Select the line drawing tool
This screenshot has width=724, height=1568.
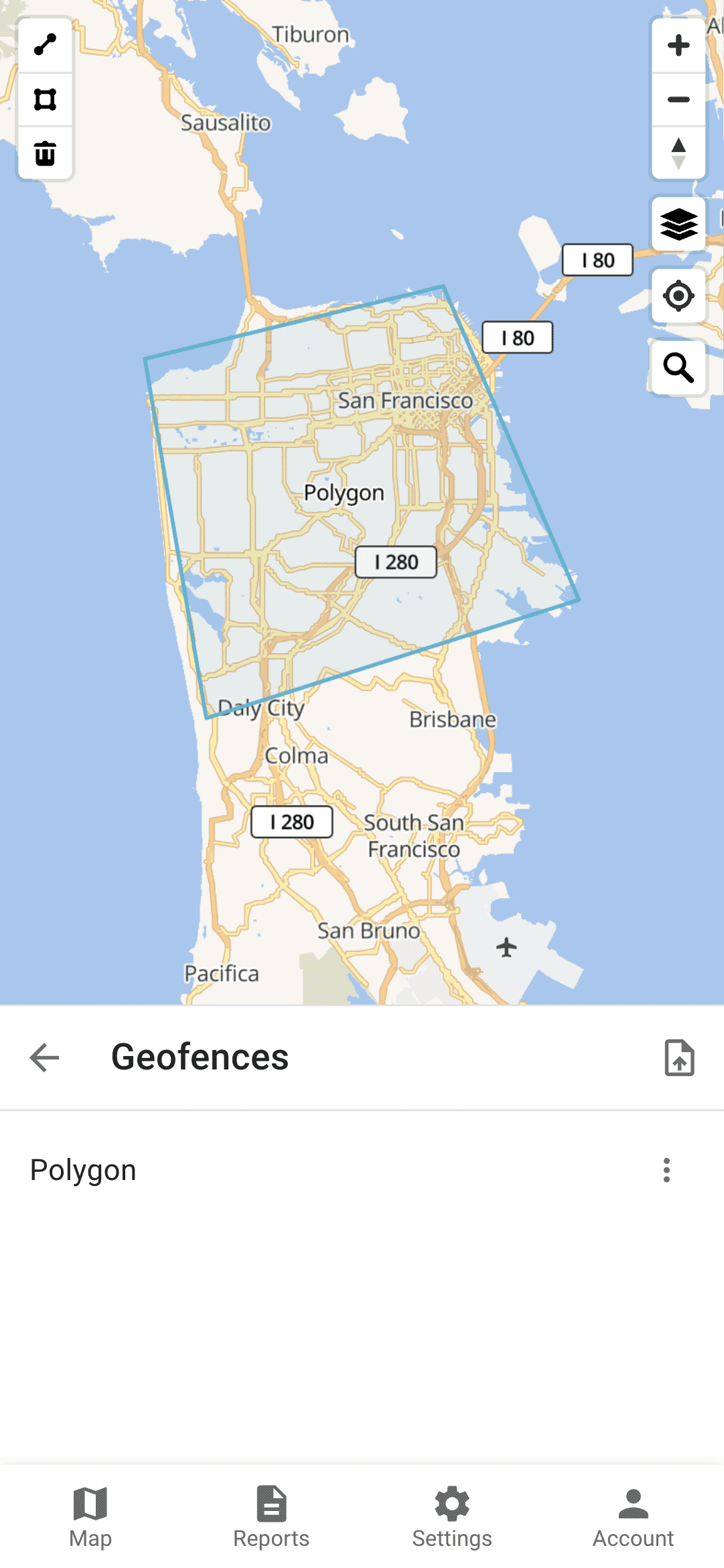tap(45, 45)
